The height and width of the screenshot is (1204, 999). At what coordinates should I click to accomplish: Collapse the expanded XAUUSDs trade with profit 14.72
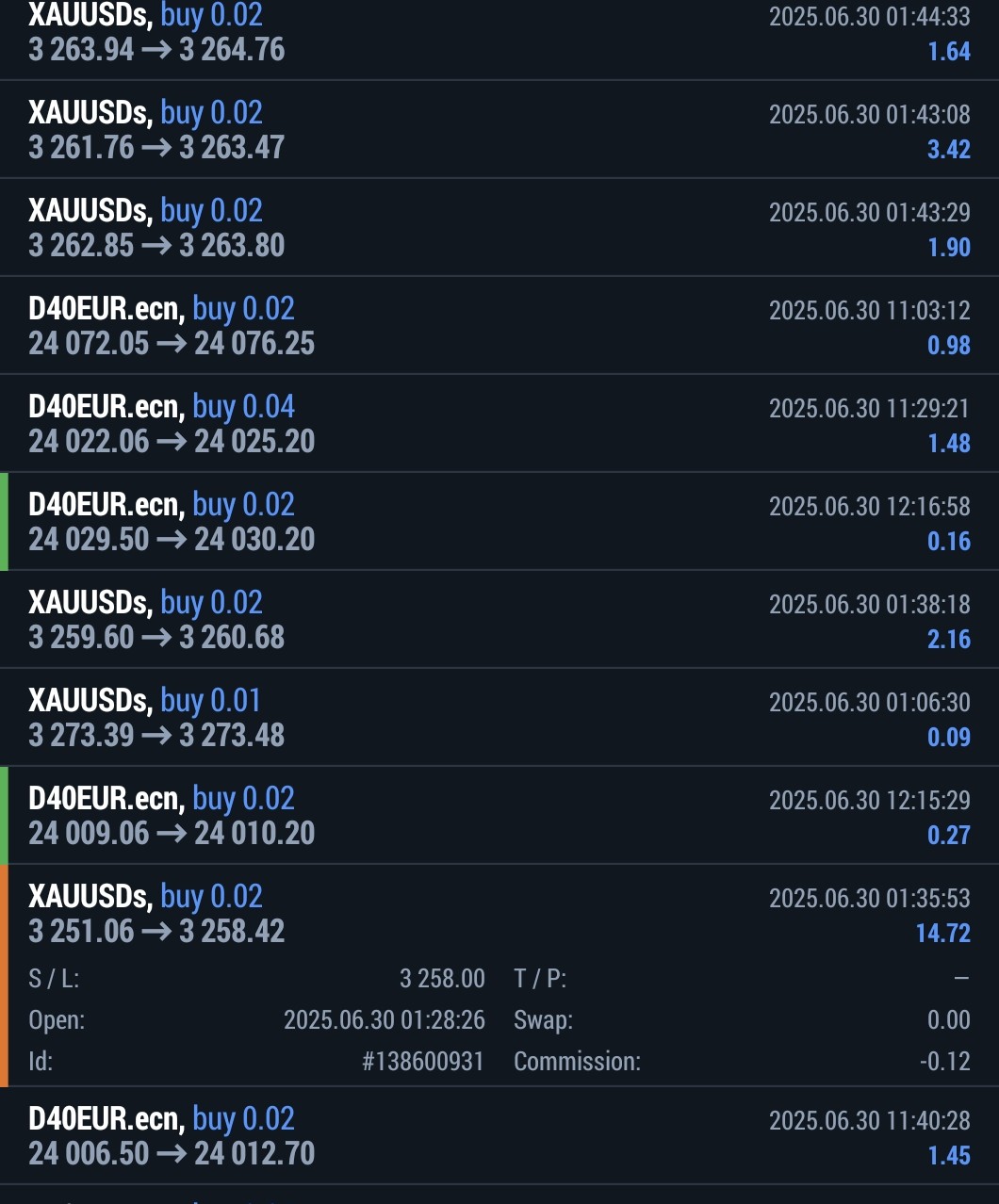click(499, 914)
